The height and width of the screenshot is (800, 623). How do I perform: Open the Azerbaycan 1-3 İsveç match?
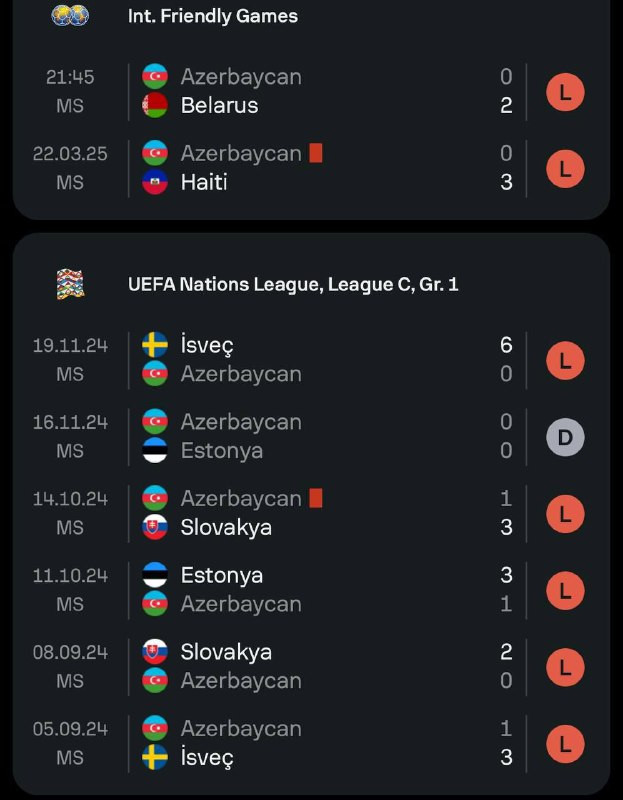pyautogui.click(x=311, y=743)
